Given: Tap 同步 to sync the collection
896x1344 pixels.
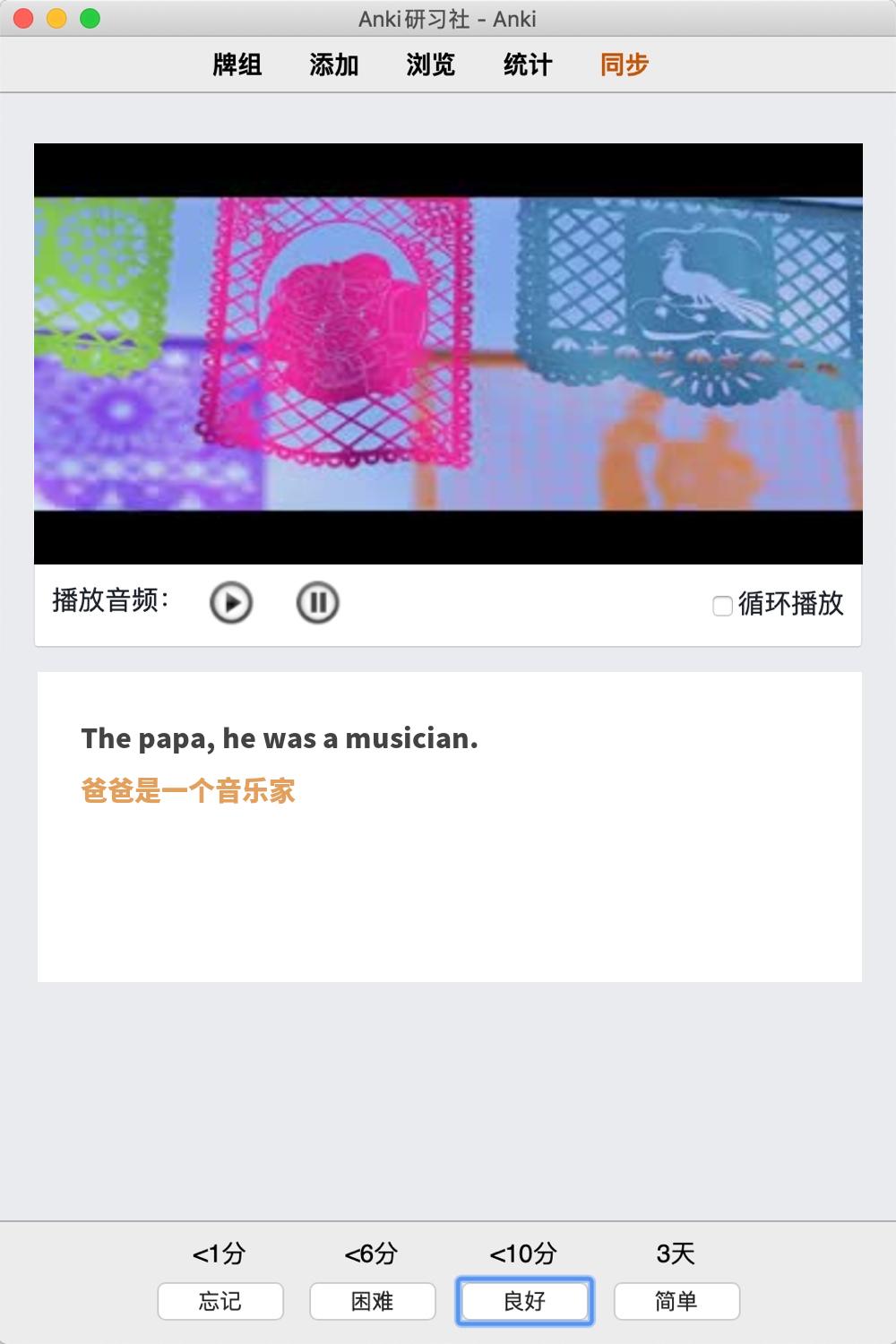Looking at the screenshot, I should [625, 65].
